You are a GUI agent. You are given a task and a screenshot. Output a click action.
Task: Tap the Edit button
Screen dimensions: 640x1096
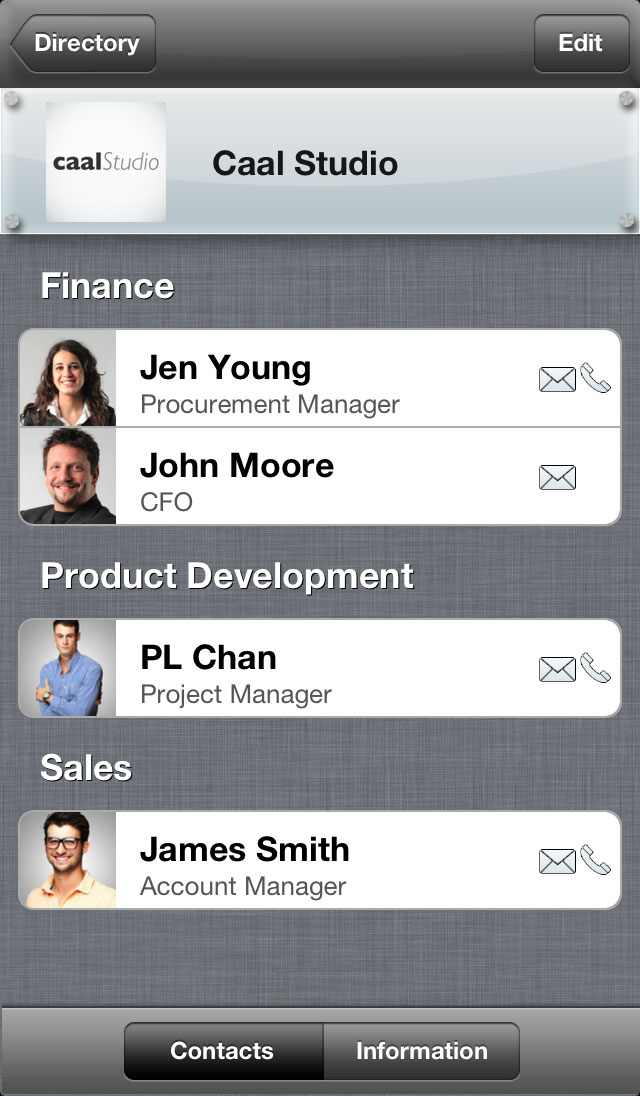(x=580, y=44)
